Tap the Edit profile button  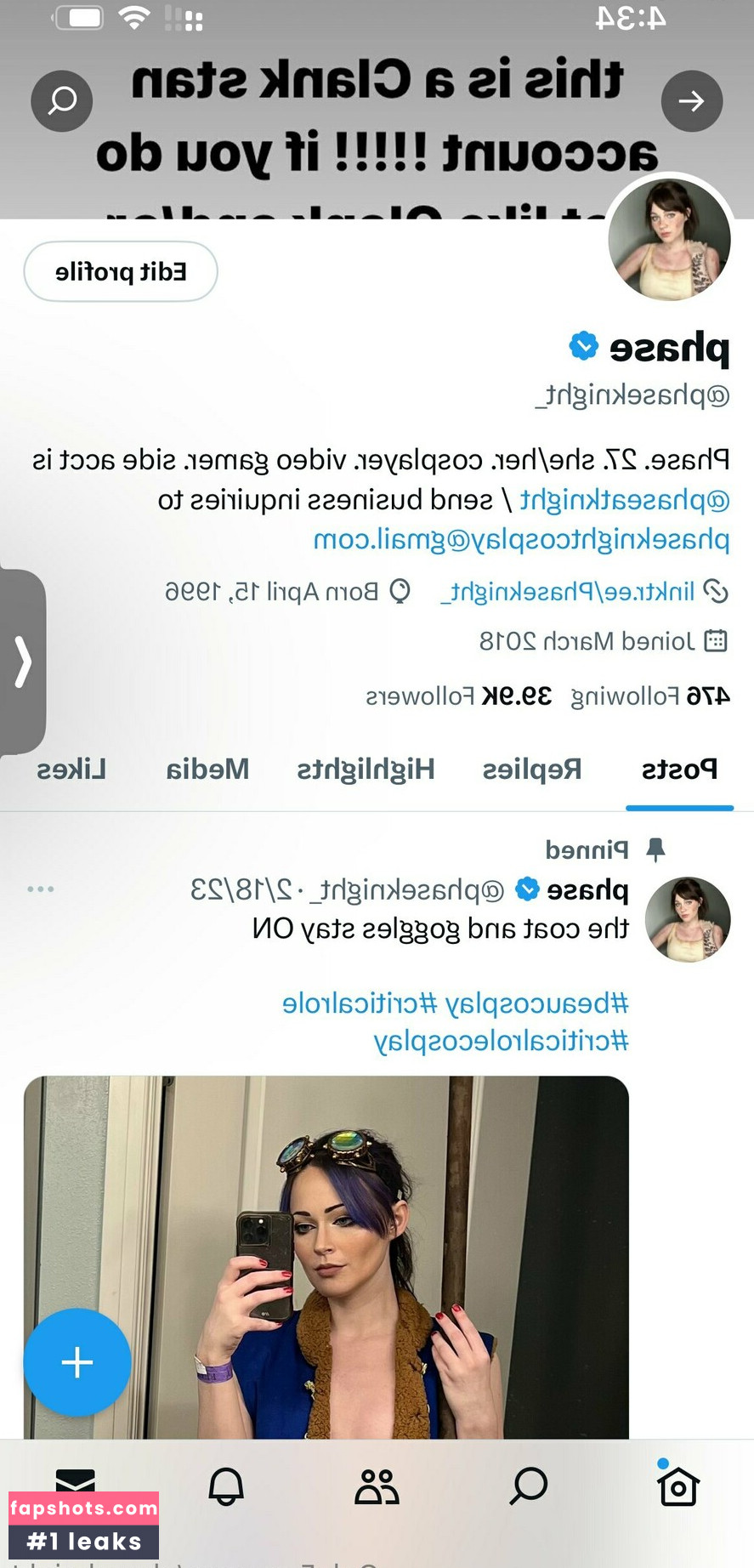click(121, 272)
